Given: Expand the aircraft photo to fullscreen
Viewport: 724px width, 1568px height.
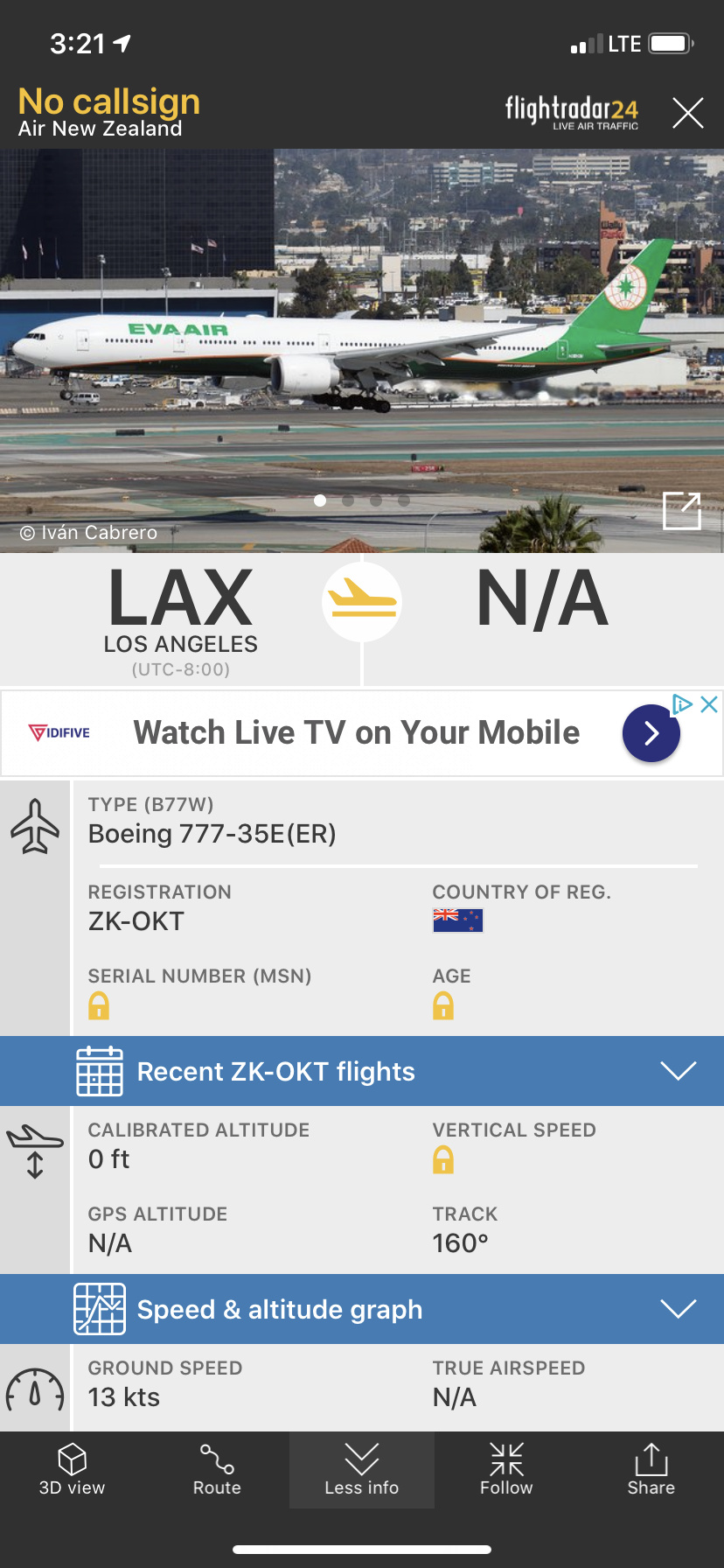Looking at the screenshot, I should coord(682,511).
